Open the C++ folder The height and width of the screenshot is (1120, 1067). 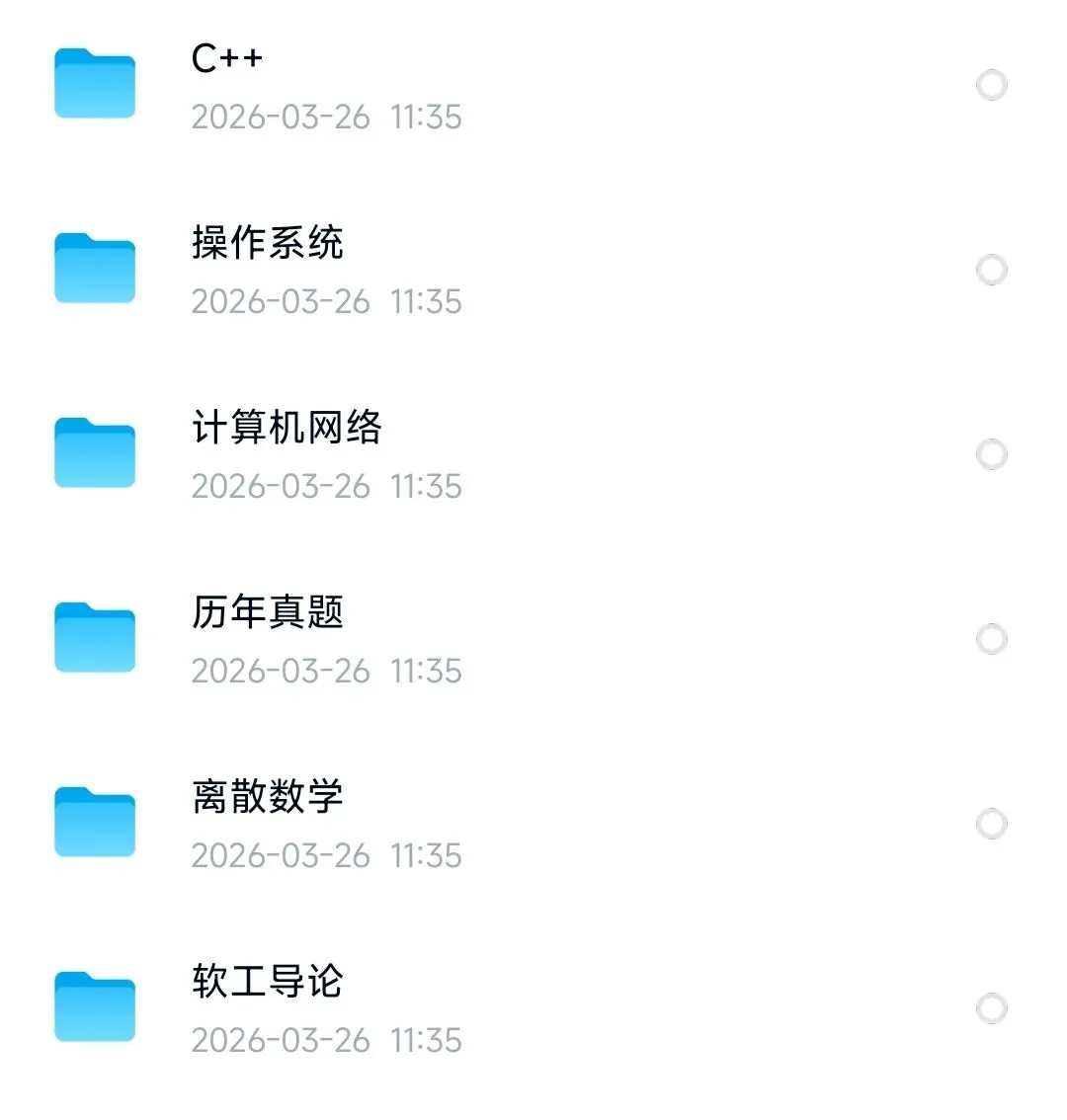(227, 59)
